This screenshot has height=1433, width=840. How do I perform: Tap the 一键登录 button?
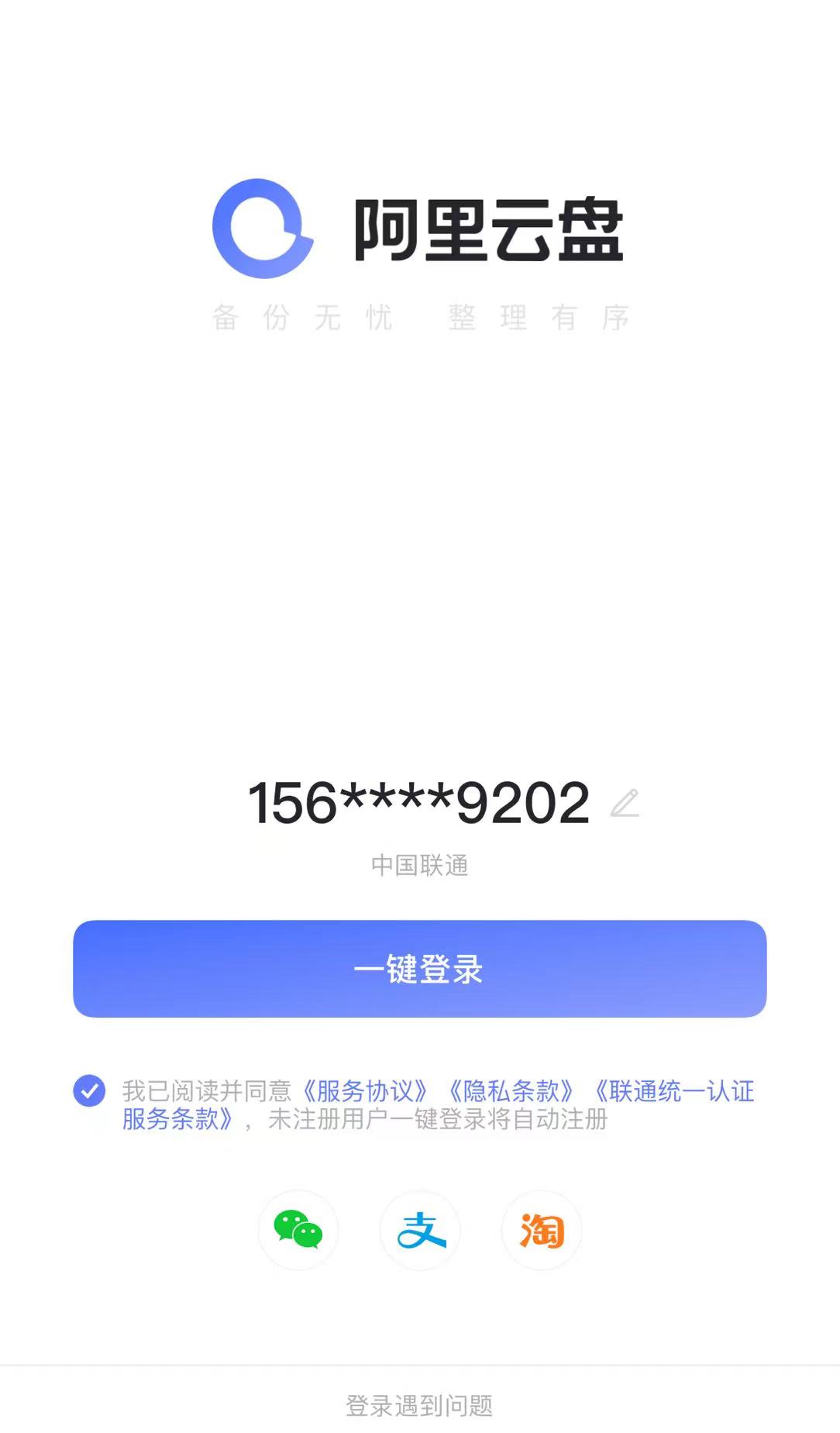(419, 968)
